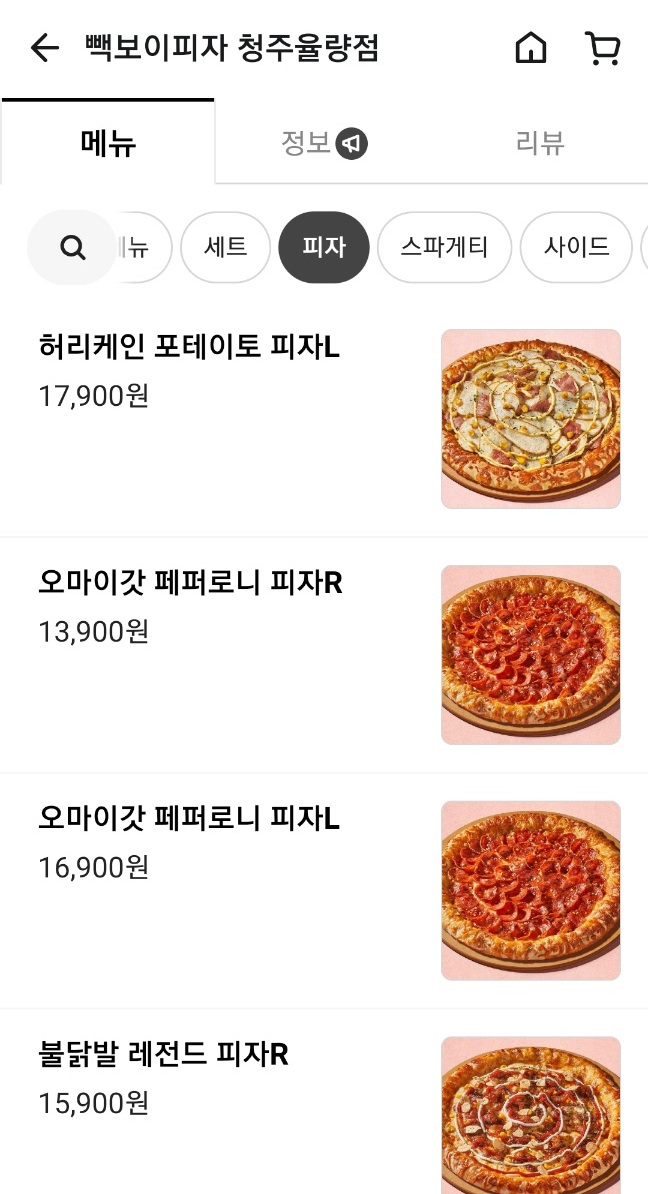Open the shopping cart

pos(602,48)
